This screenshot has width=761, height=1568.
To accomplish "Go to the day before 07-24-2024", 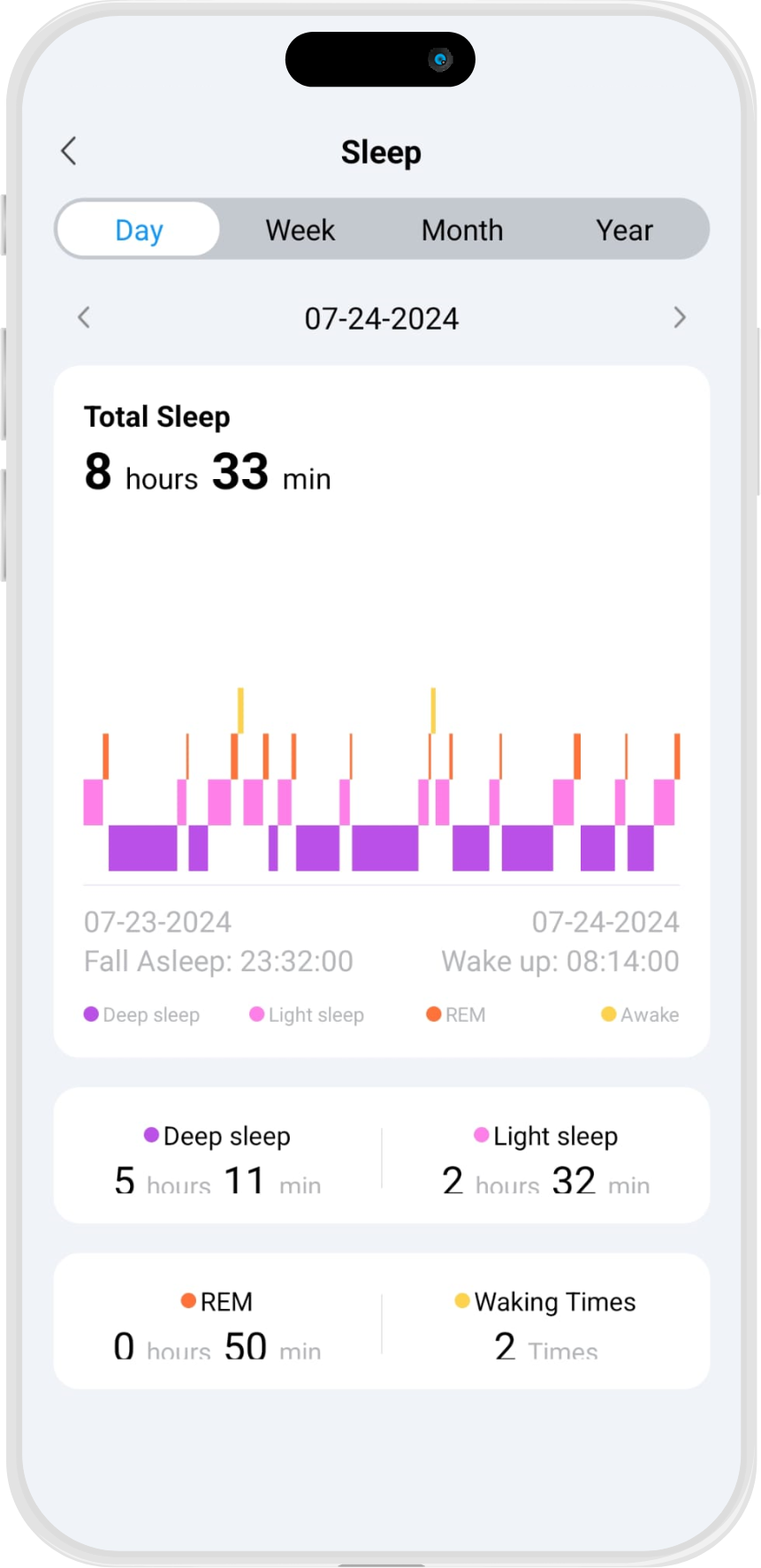I will 84,317.
